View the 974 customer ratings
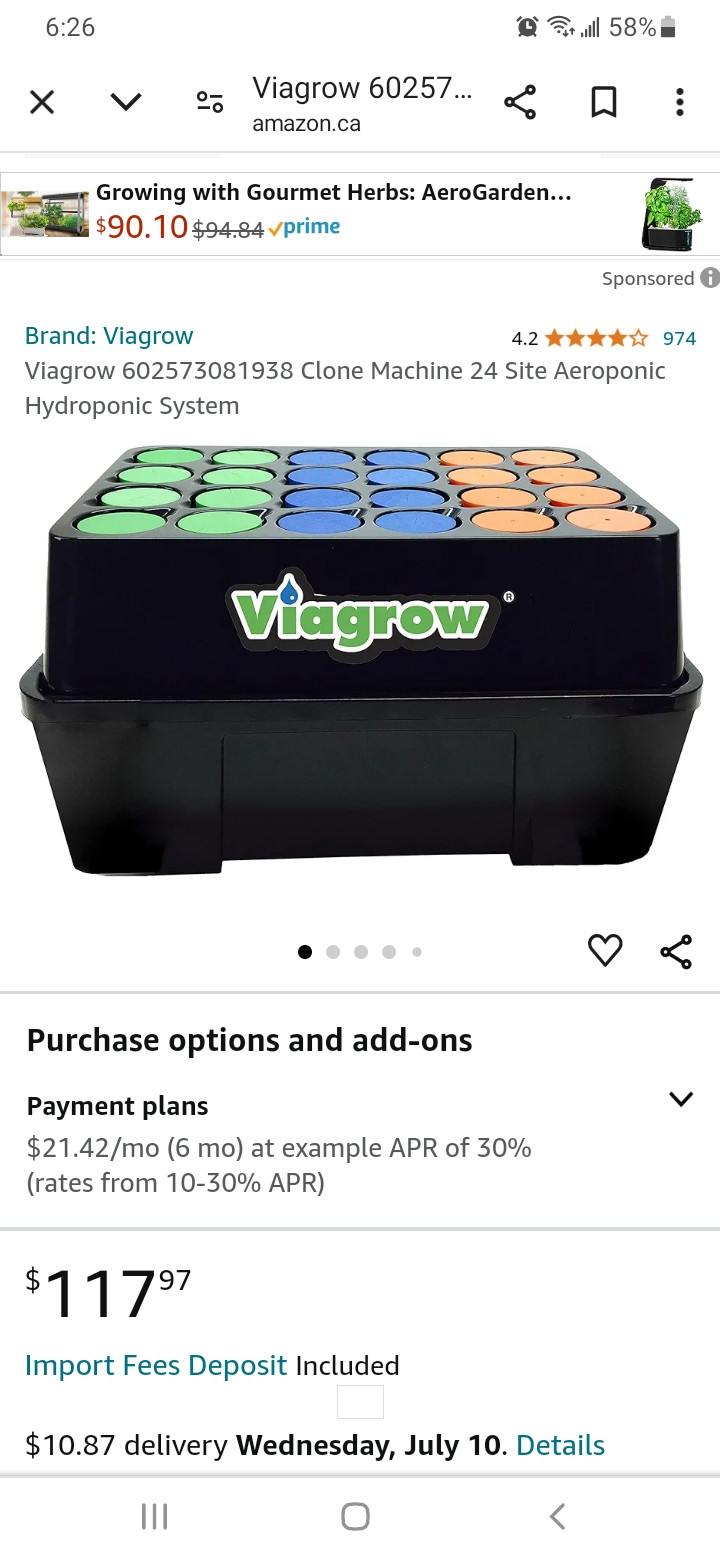This screenshot has height=1560, width=720. [x=679, y=338]
